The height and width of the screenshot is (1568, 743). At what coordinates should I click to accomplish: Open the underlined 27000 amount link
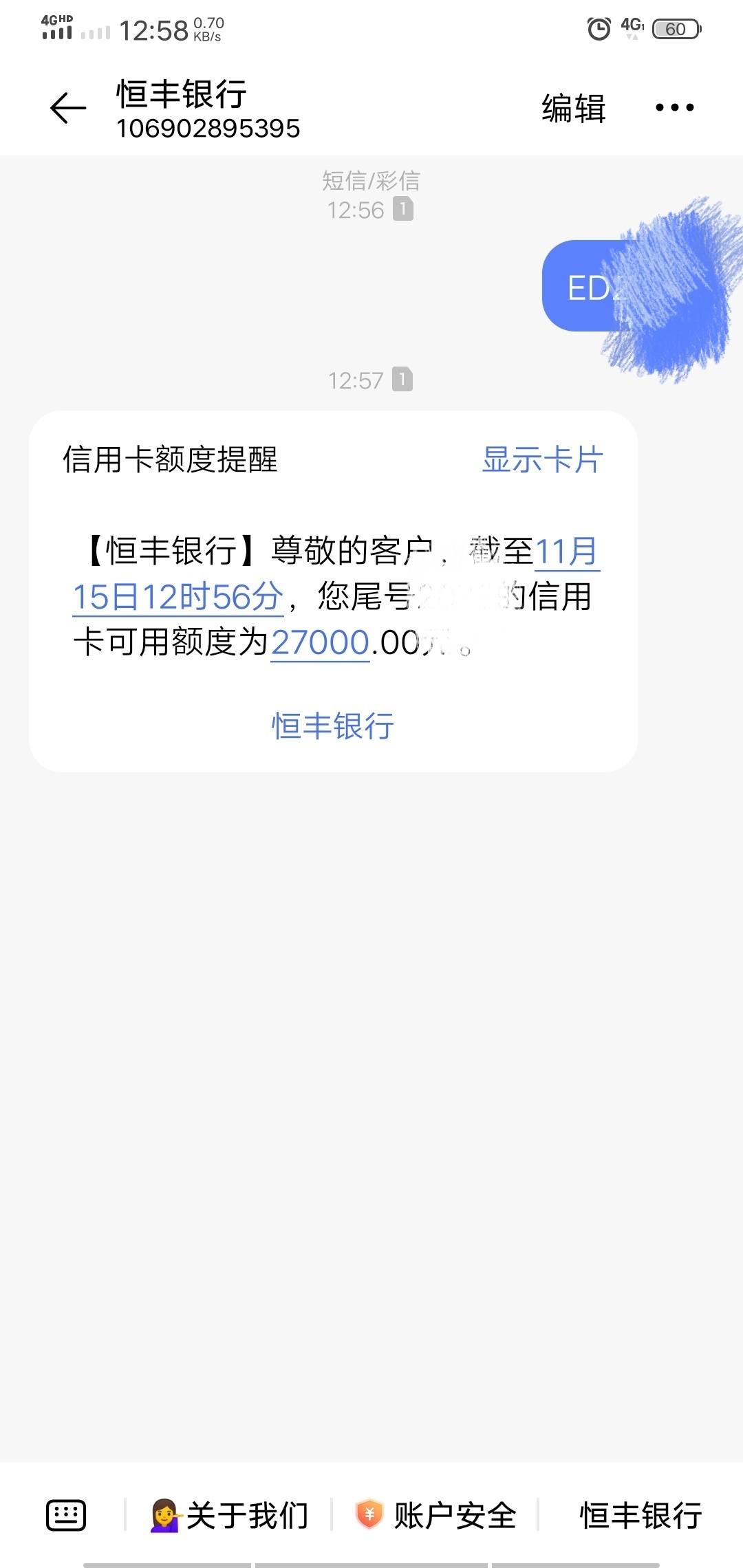pos(321,643)
